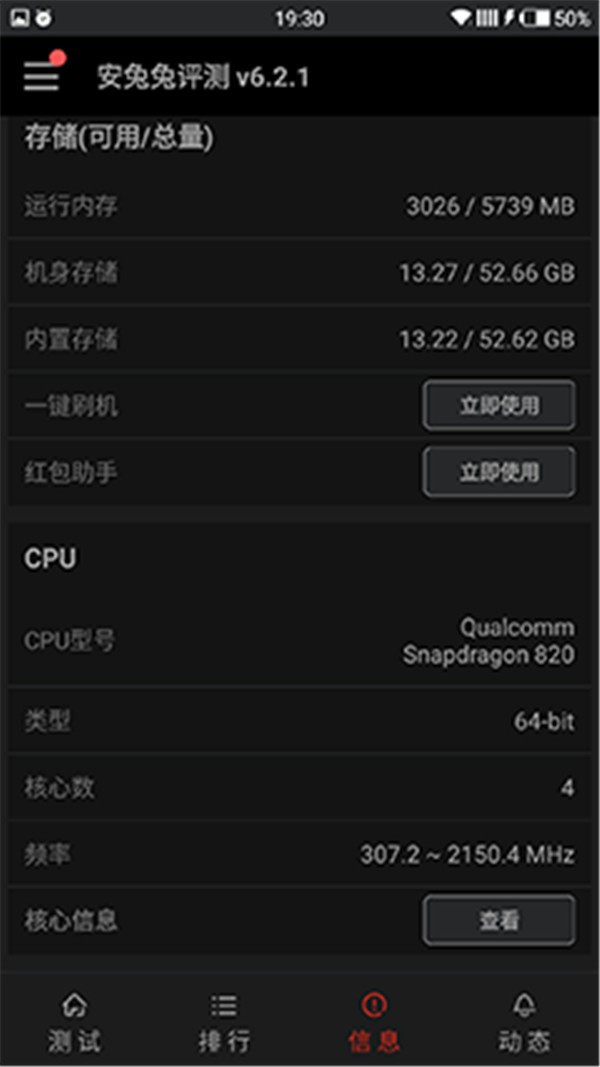View 核心信息 with the 查看 button

click(499, 920)
